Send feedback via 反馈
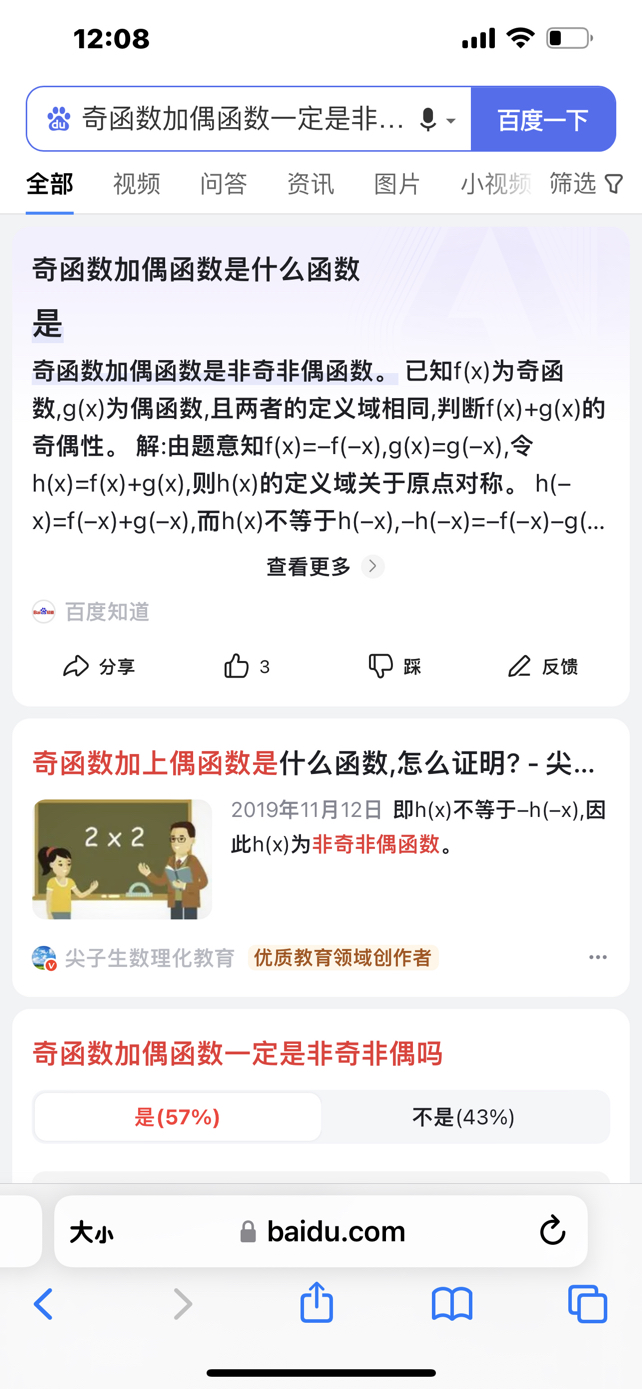The height and width of the screenshot is (1389, 642). [543, 667]
